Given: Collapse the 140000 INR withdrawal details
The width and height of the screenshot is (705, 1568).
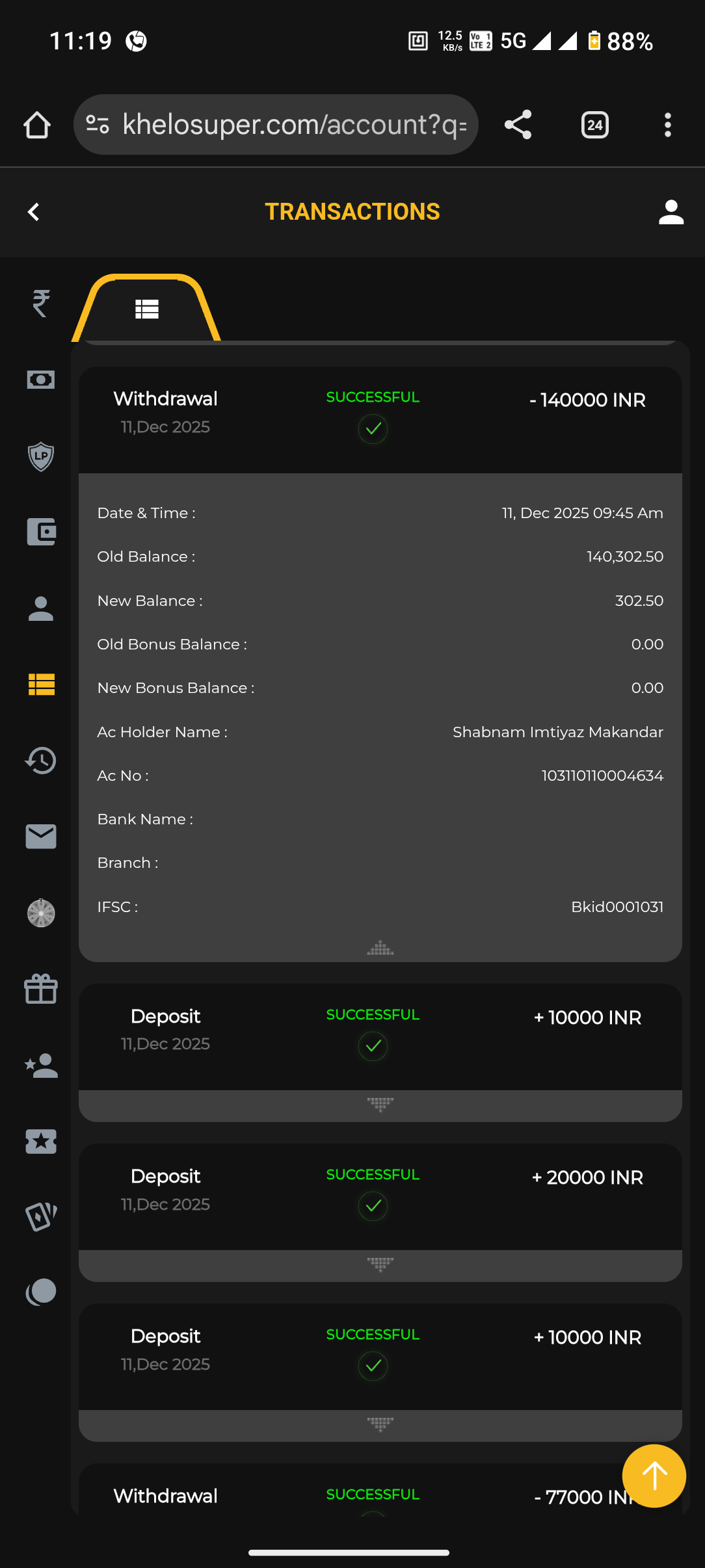Looking at the screenshot, I should click(x=380, y=948).
